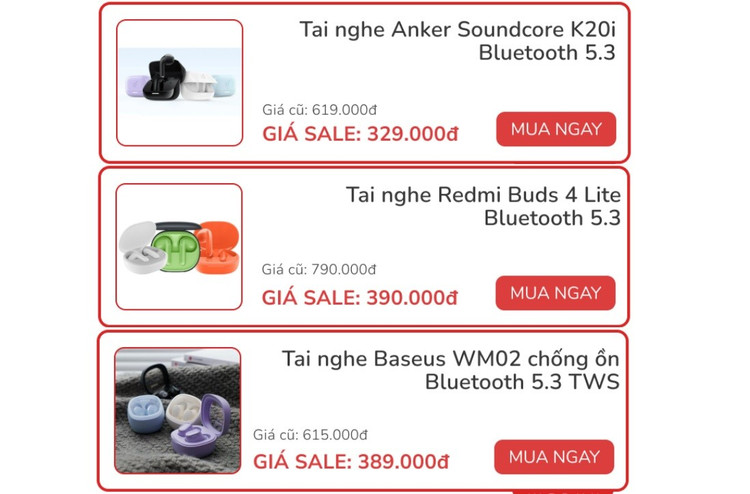Select MUA NGAY for Baseus WM02 earbuds
Screen dimensions: 750x494
(x=554, y=457)
